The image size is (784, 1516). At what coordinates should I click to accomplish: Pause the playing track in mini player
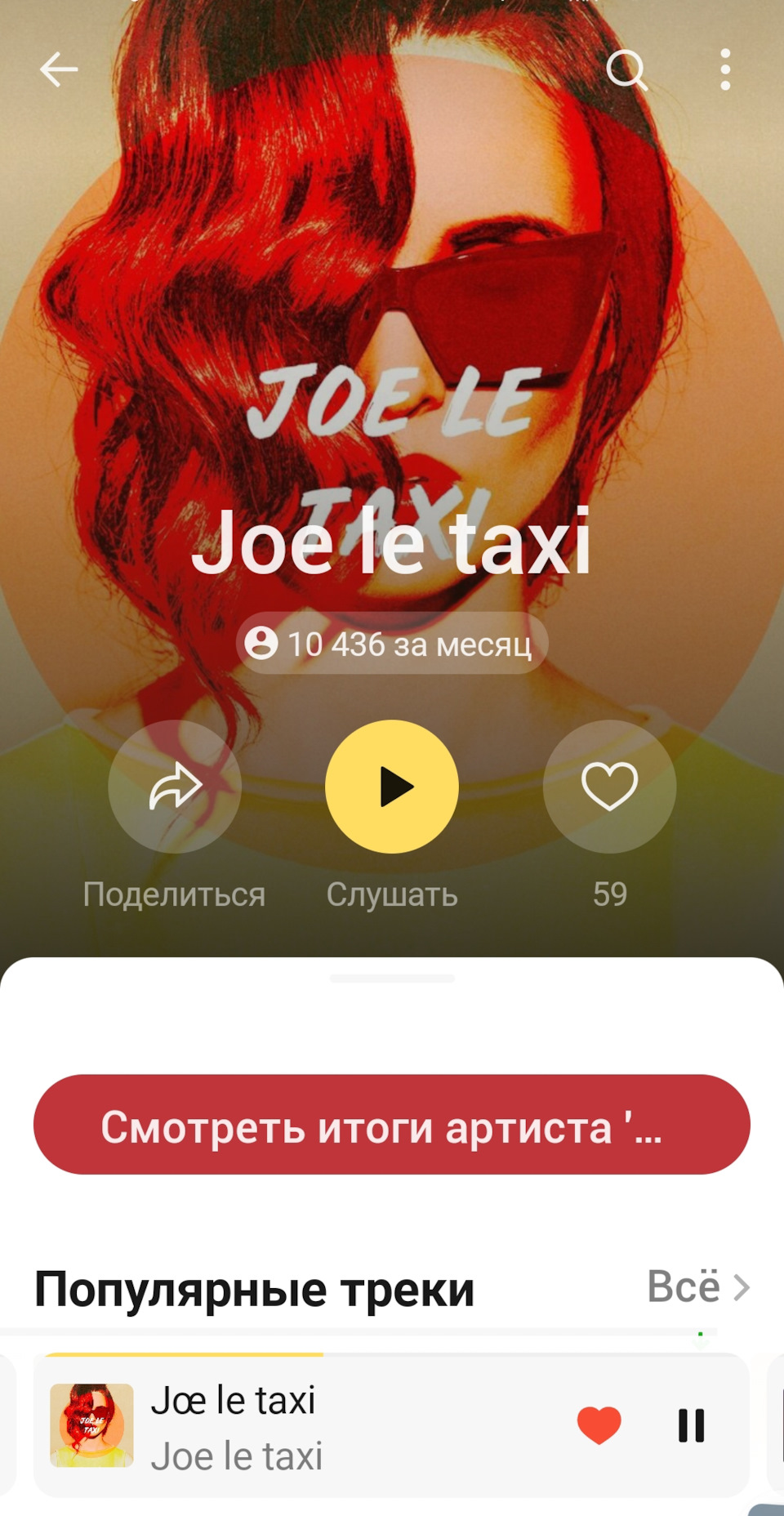[691, 1426]
